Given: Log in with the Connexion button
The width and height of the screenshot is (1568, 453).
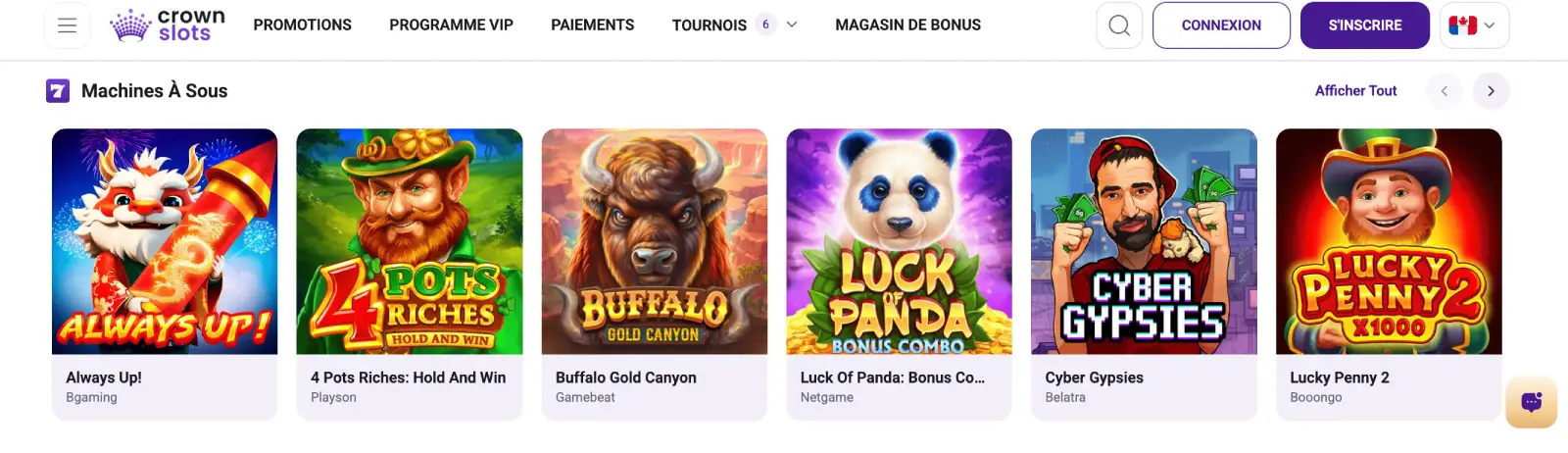Looking at the screenshot, I should tap(1221, 25).
